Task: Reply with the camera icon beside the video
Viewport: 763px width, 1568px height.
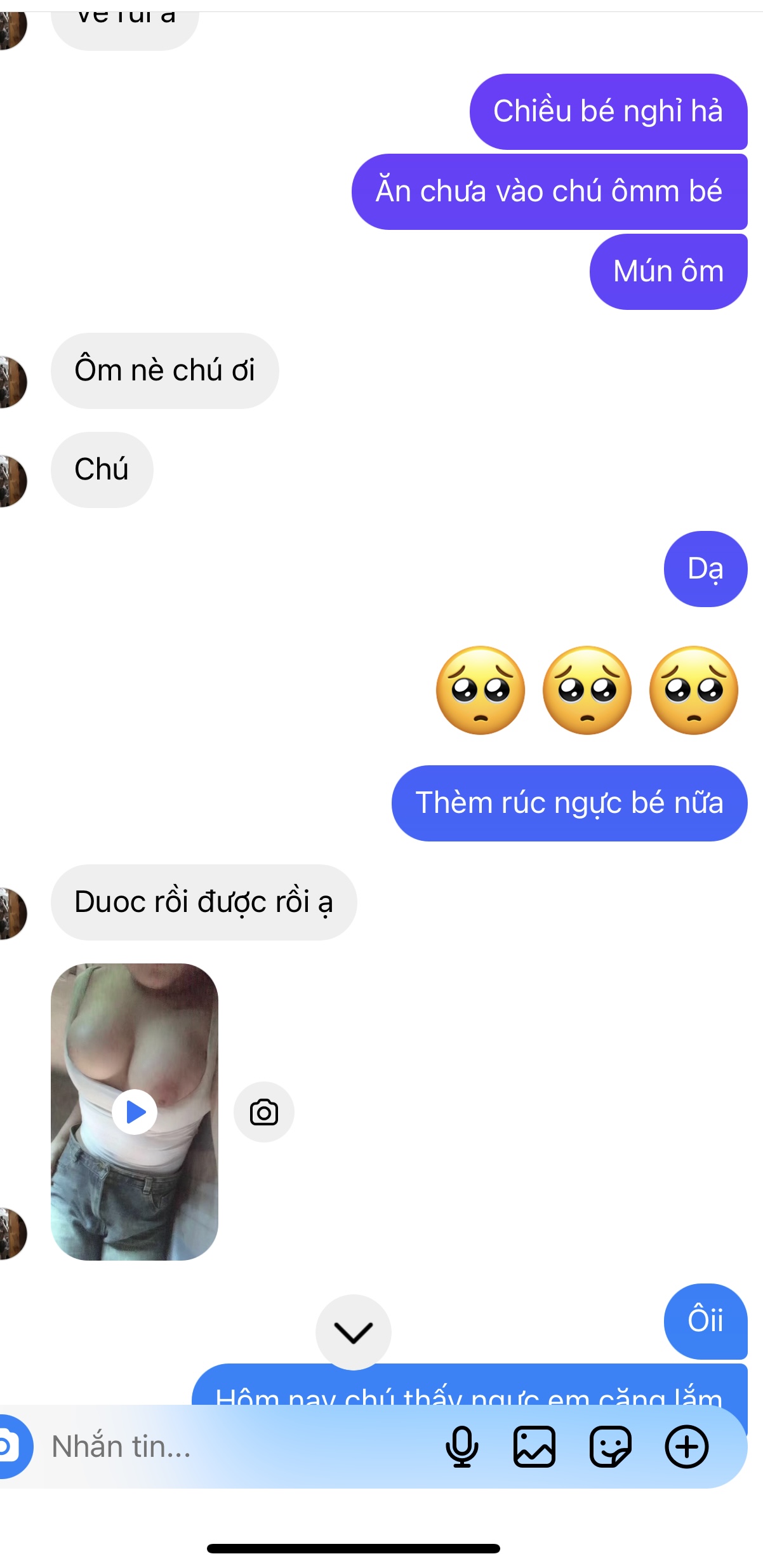Action: coord(263,1112)
